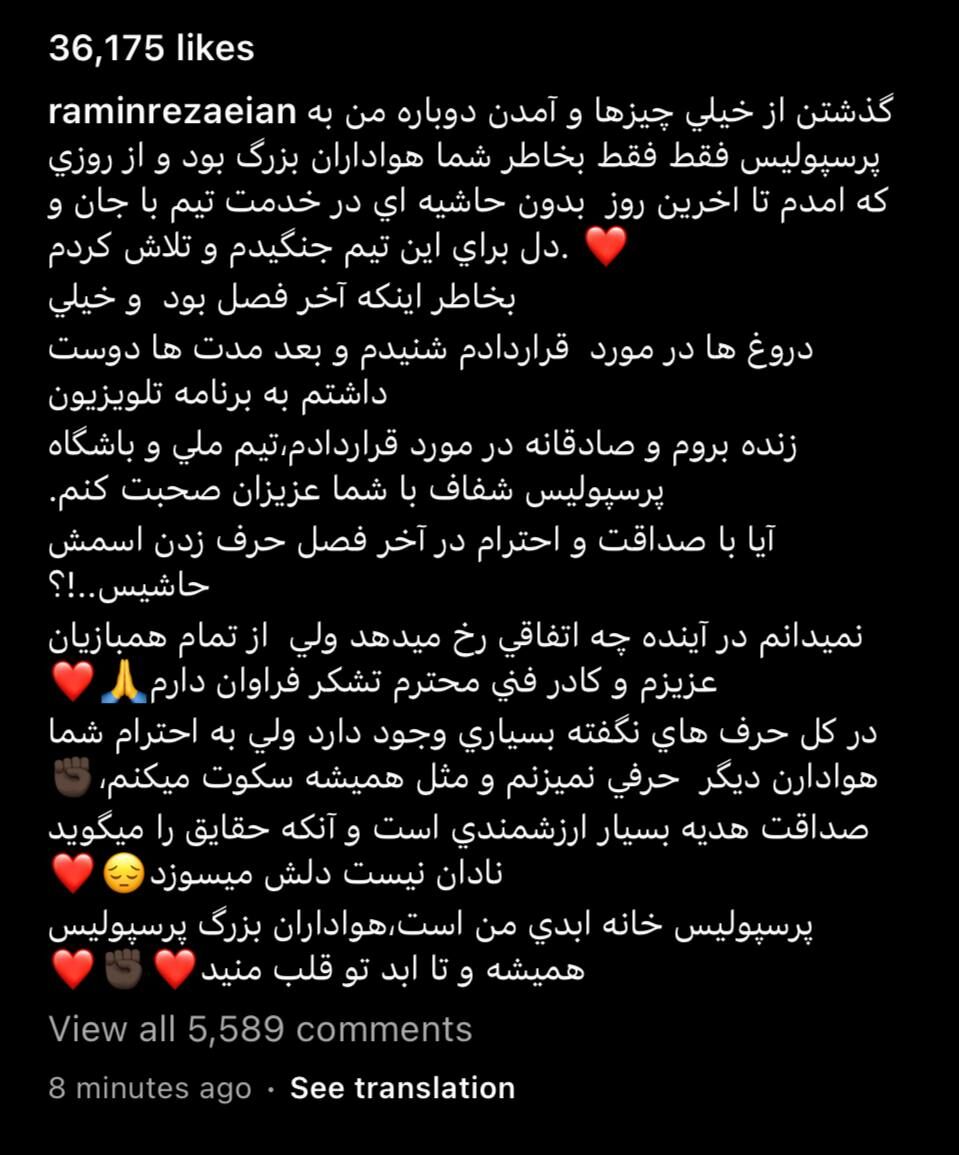Click the pensive face emoji

tap(124, 873)
